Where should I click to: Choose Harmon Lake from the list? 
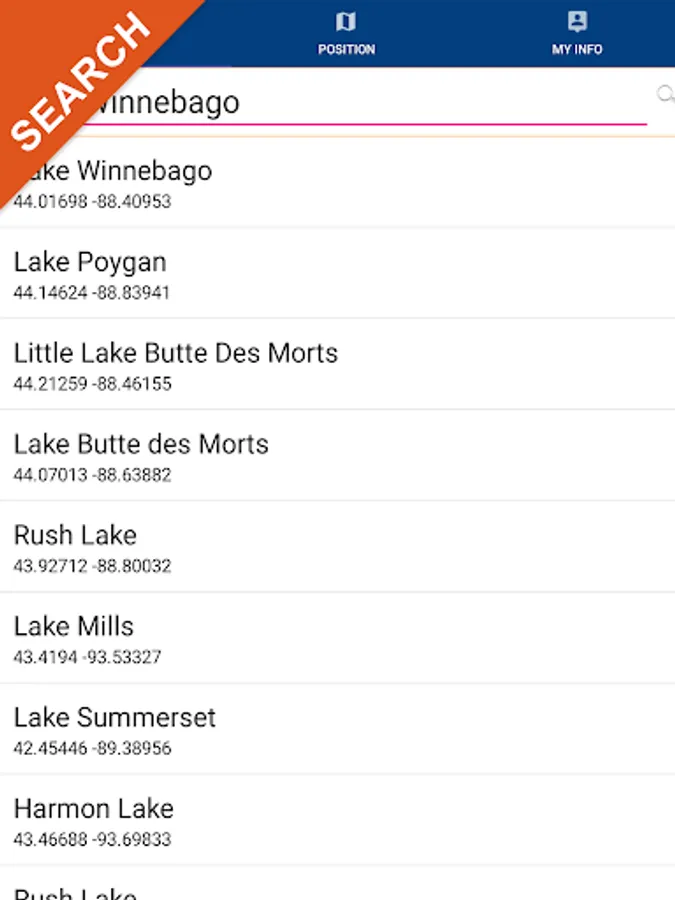pyautogui.click(x=337, y=820)
